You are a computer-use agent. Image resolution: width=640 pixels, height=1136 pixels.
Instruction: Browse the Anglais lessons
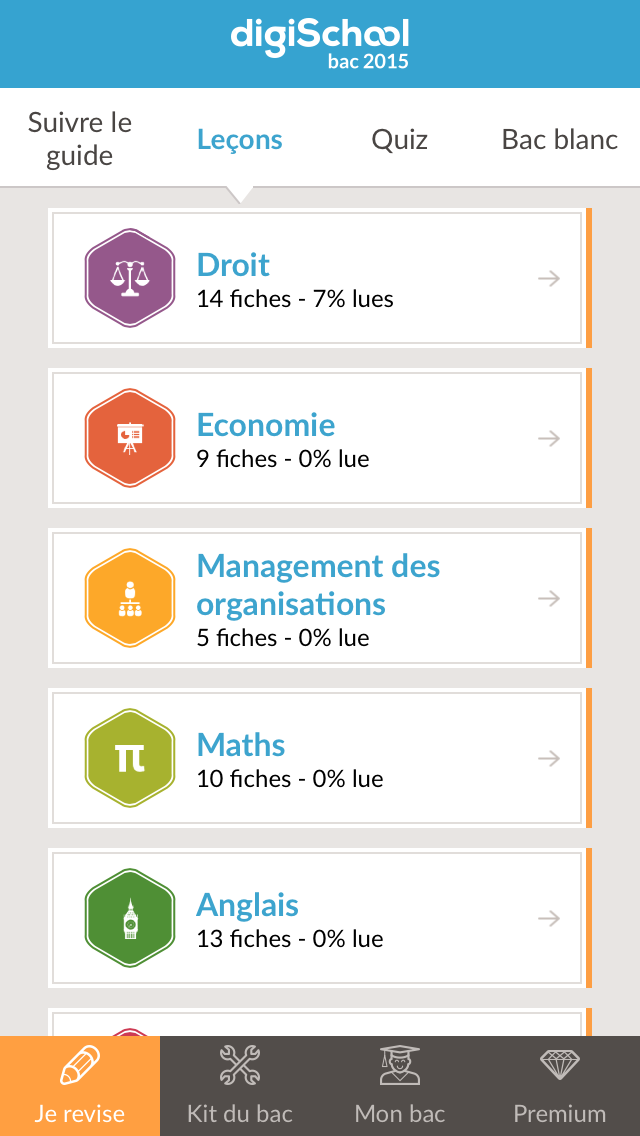coord(316,918)
